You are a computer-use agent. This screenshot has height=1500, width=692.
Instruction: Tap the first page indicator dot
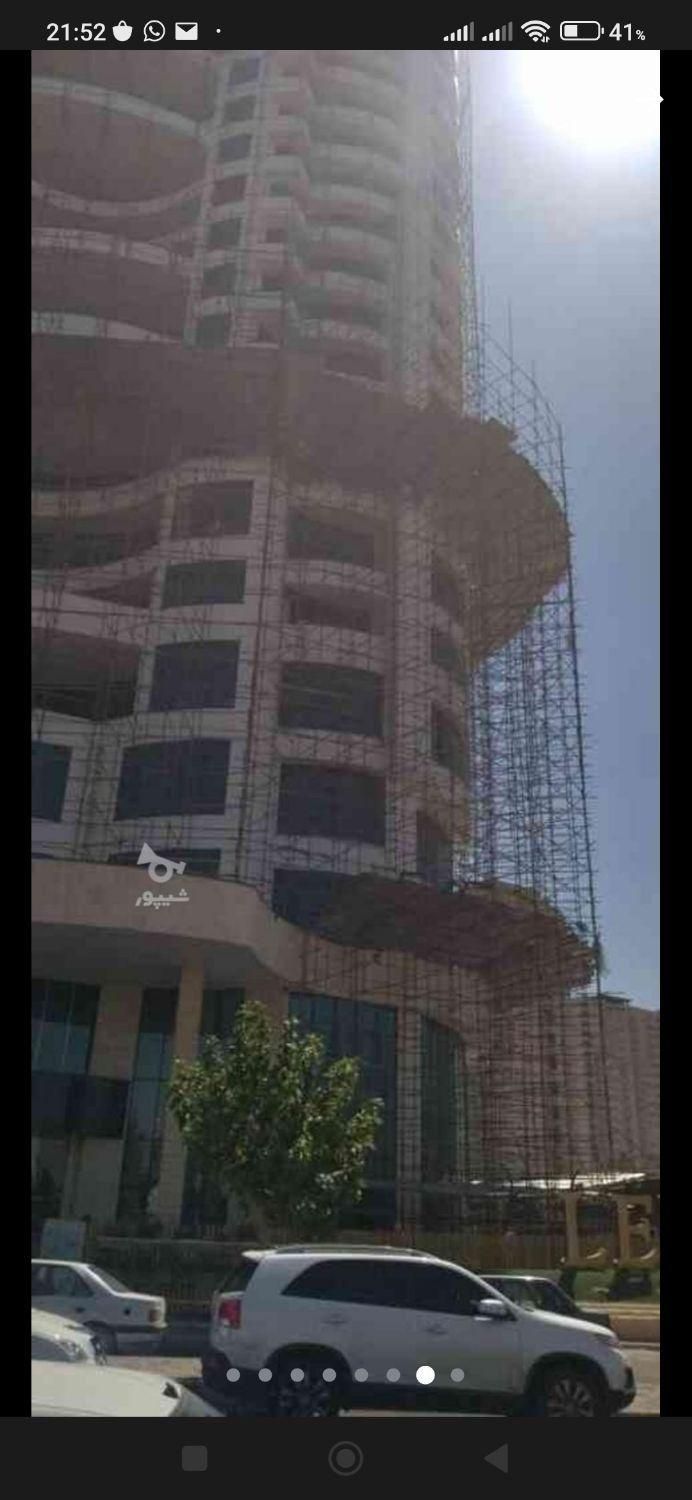[x=233, y=1375]
